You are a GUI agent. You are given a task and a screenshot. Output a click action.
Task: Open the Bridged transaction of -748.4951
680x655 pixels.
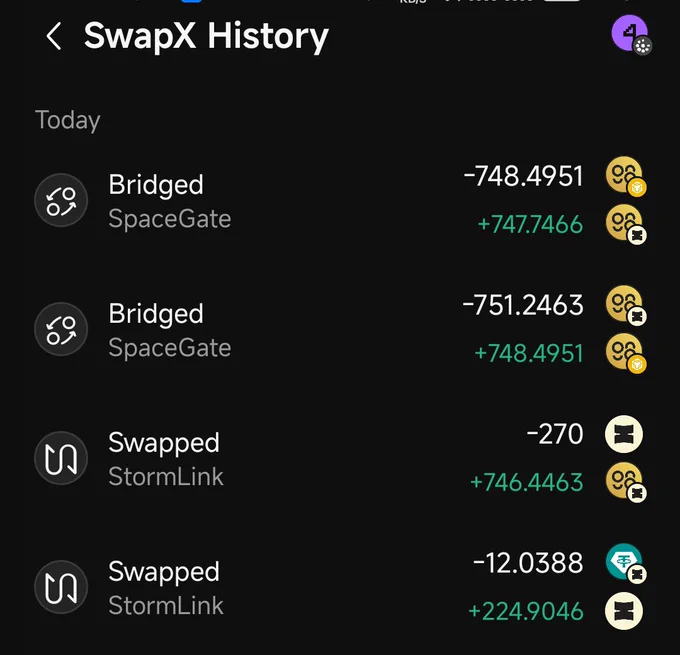pyautogui.click(x=340, y=200)
